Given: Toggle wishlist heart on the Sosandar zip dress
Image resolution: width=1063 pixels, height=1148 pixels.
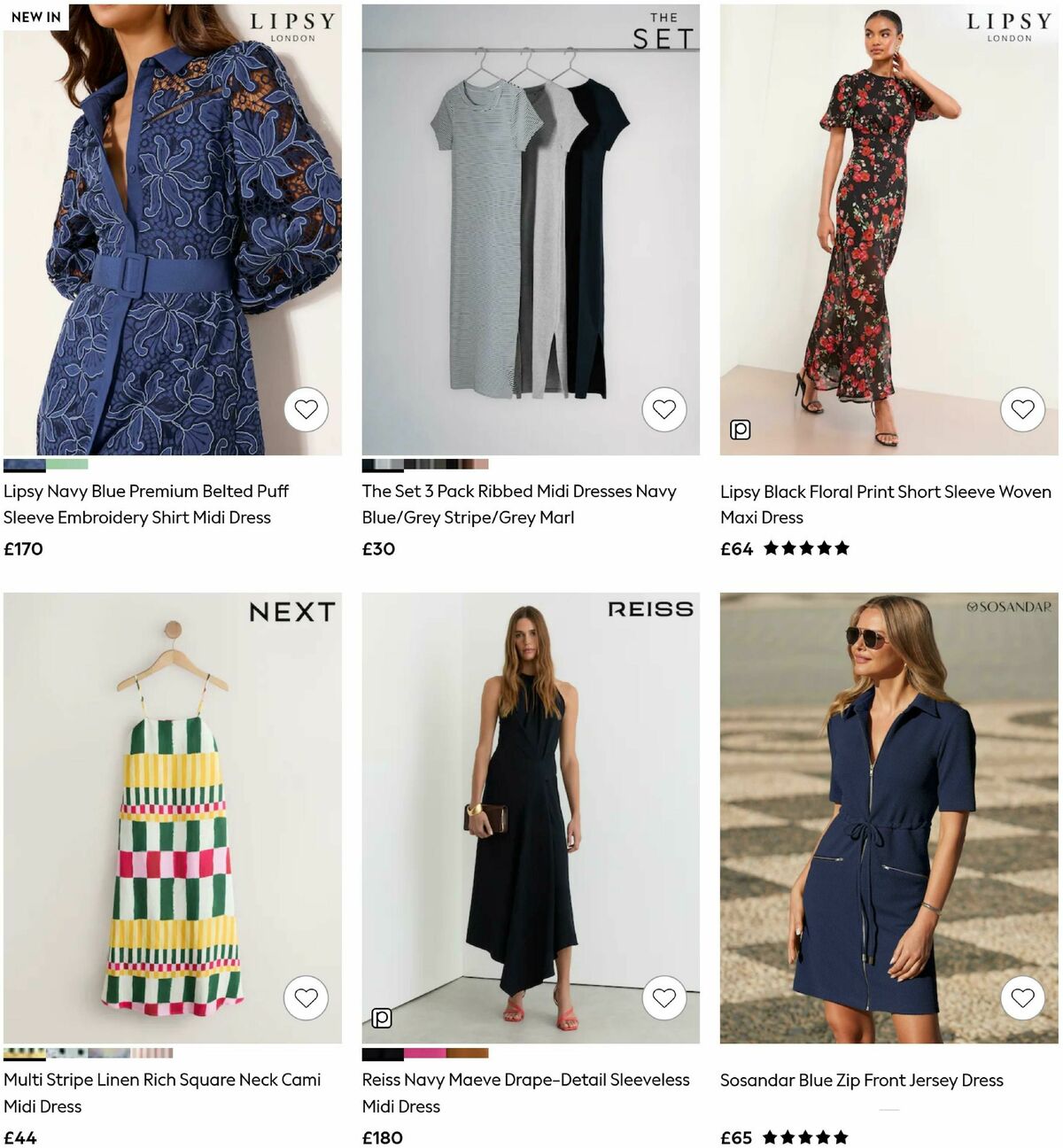Looking at the screenshot, I should [1021, 997].
